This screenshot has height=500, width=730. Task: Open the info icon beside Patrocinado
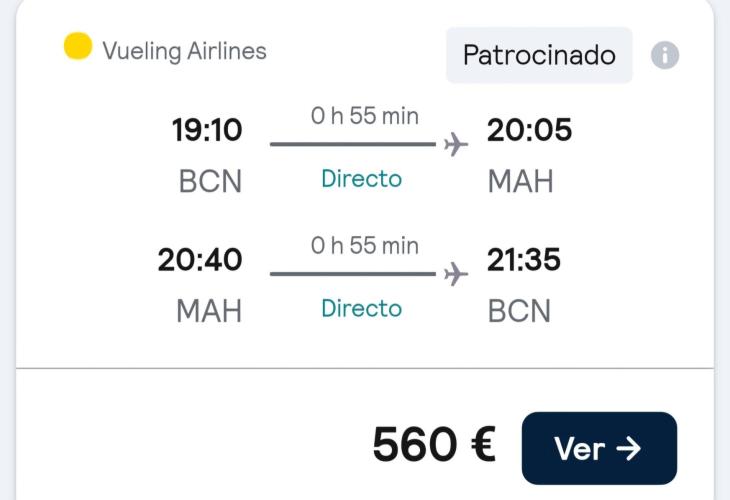pyautogui.click(x=665, y=55)
